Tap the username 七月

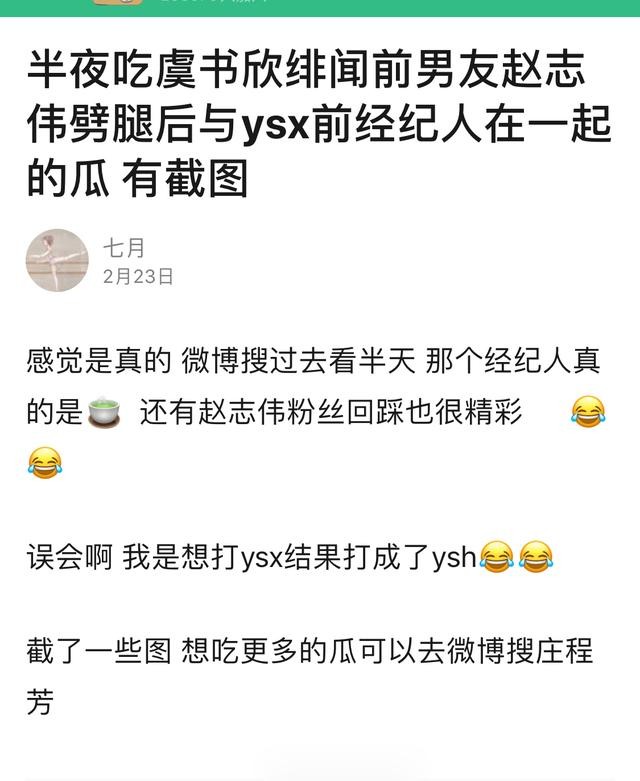[124, 246]
